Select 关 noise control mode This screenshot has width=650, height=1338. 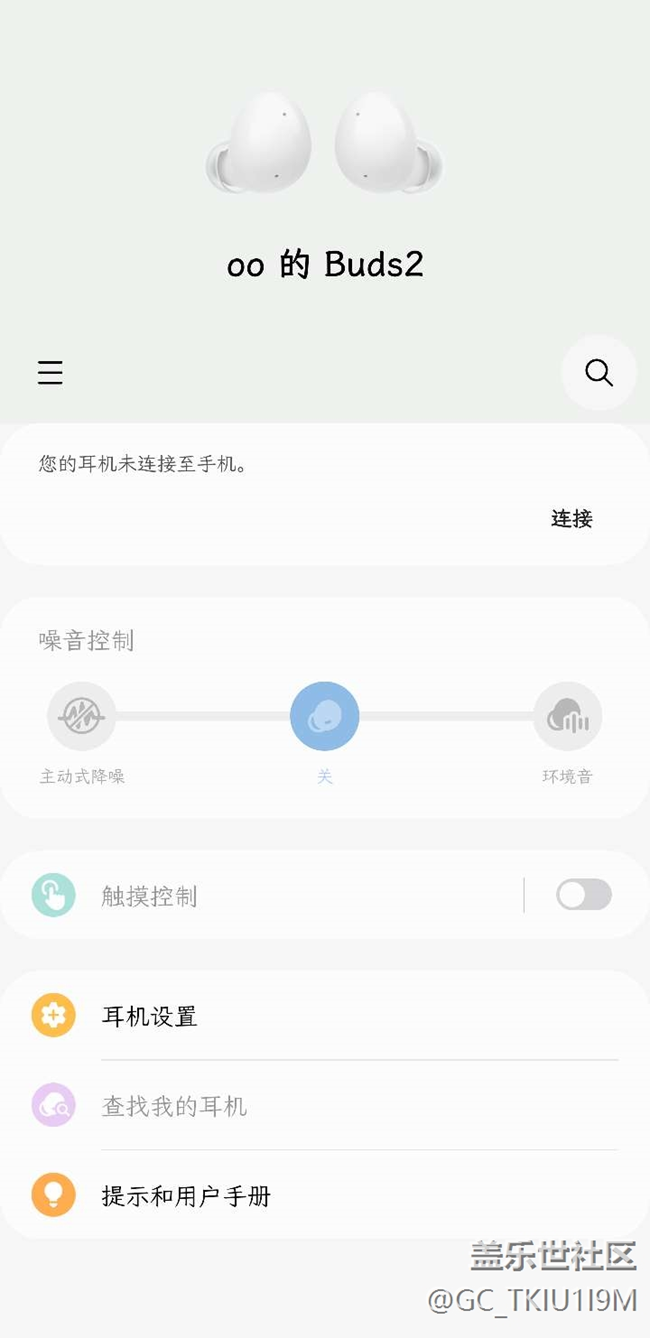325,717
